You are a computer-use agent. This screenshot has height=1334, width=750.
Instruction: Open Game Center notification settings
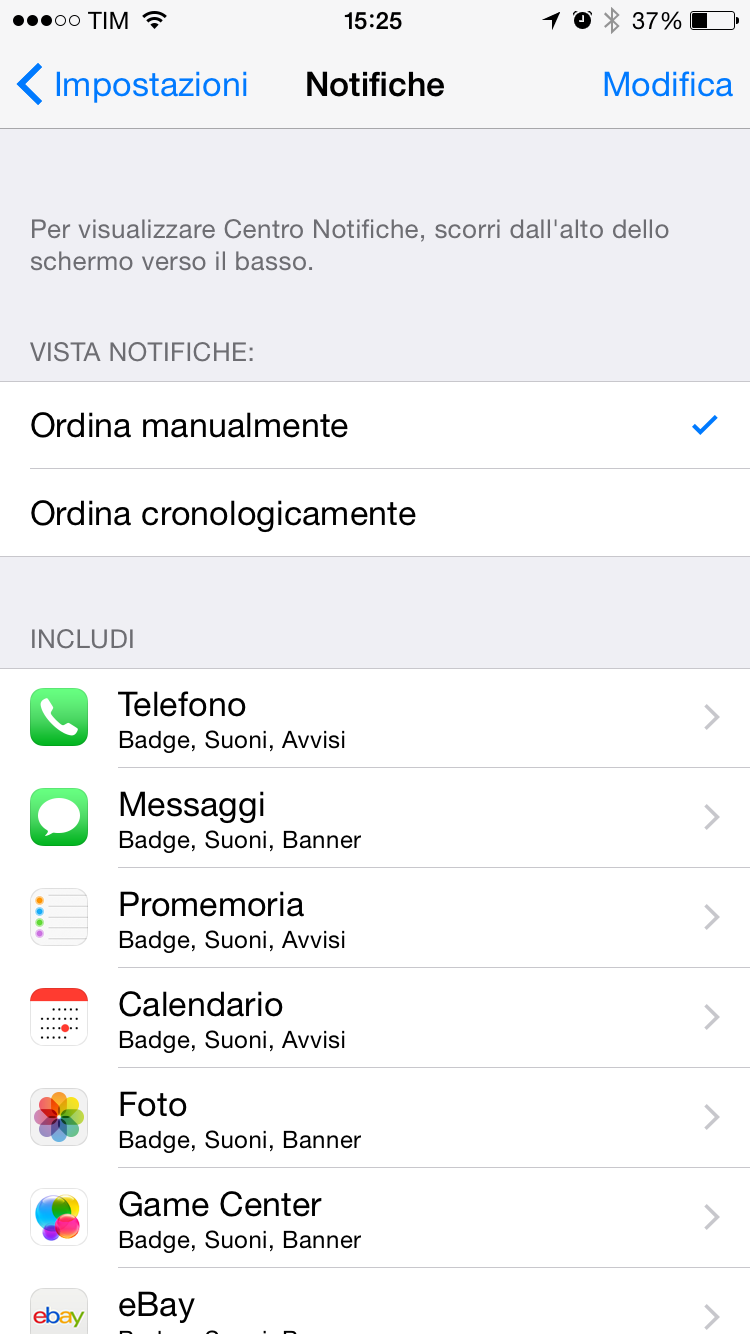[x=375, y=1218]
